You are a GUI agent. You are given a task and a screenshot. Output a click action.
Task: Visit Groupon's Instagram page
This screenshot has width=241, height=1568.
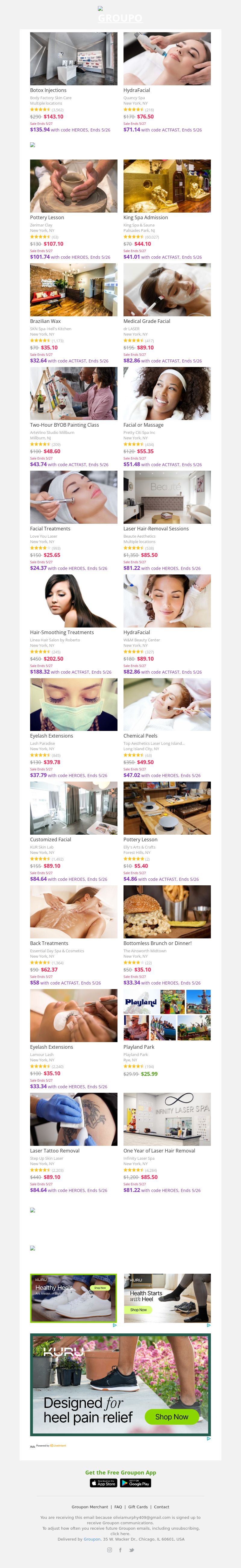110,1550
